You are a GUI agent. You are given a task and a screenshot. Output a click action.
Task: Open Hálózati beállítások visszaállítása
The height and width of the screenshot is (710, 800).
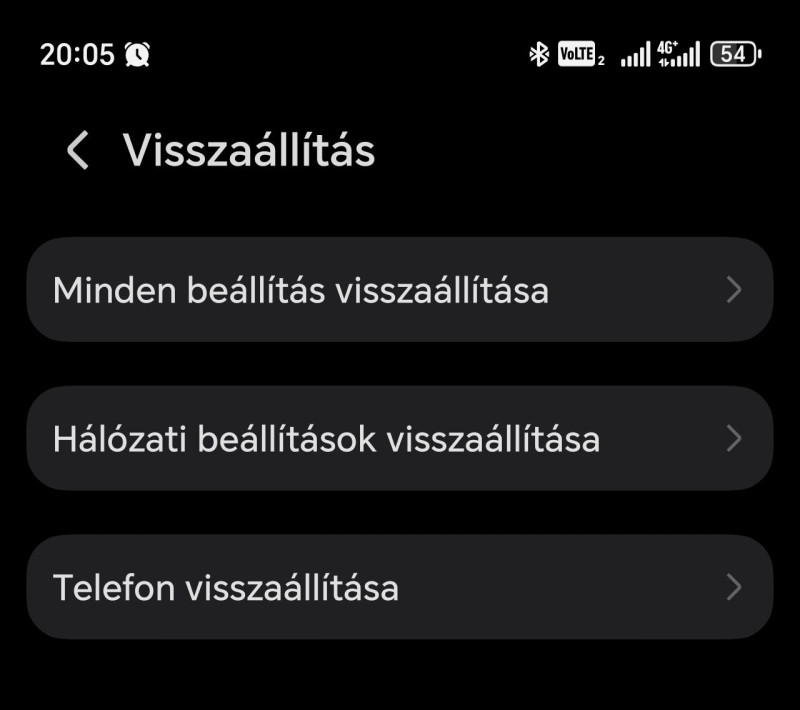[x=400, y=438]
